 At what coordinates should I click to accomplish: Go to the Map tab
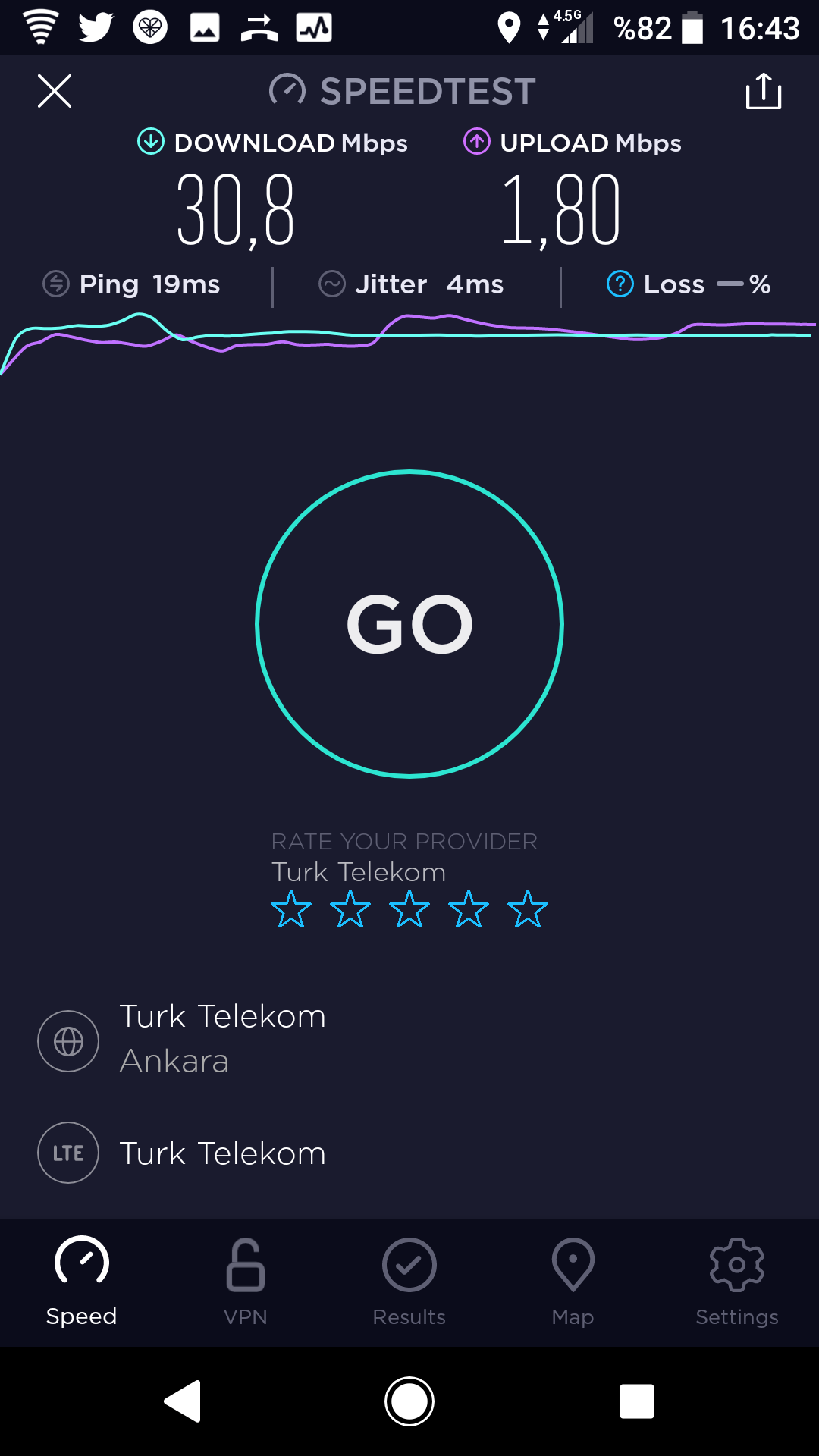pyautogui.click(x=573, y=1283)
